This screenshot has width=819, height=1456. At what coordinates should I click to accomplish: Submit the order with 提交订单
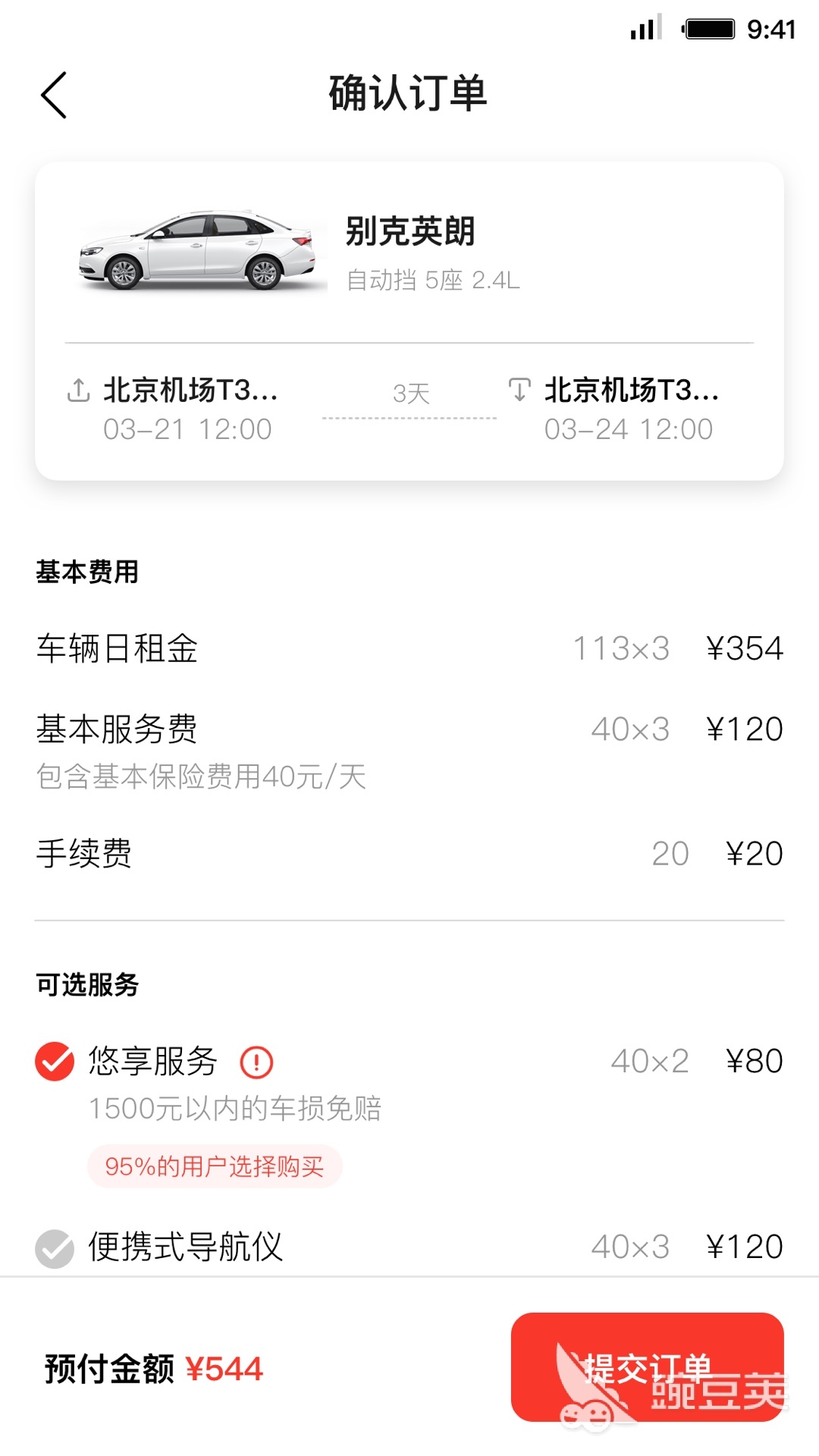[x=647, y=1367]
